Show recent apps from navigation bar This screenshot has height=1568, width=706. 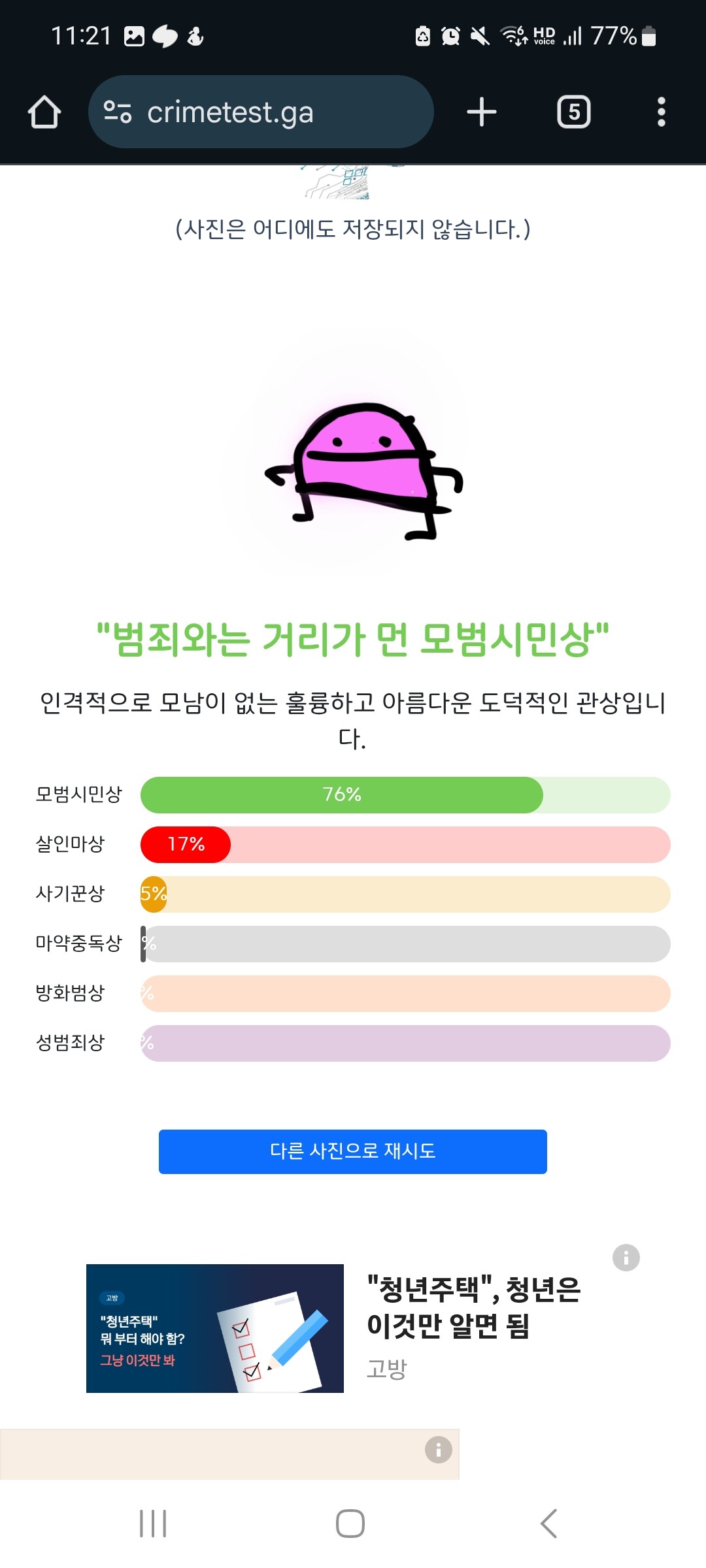[153, 1524]
